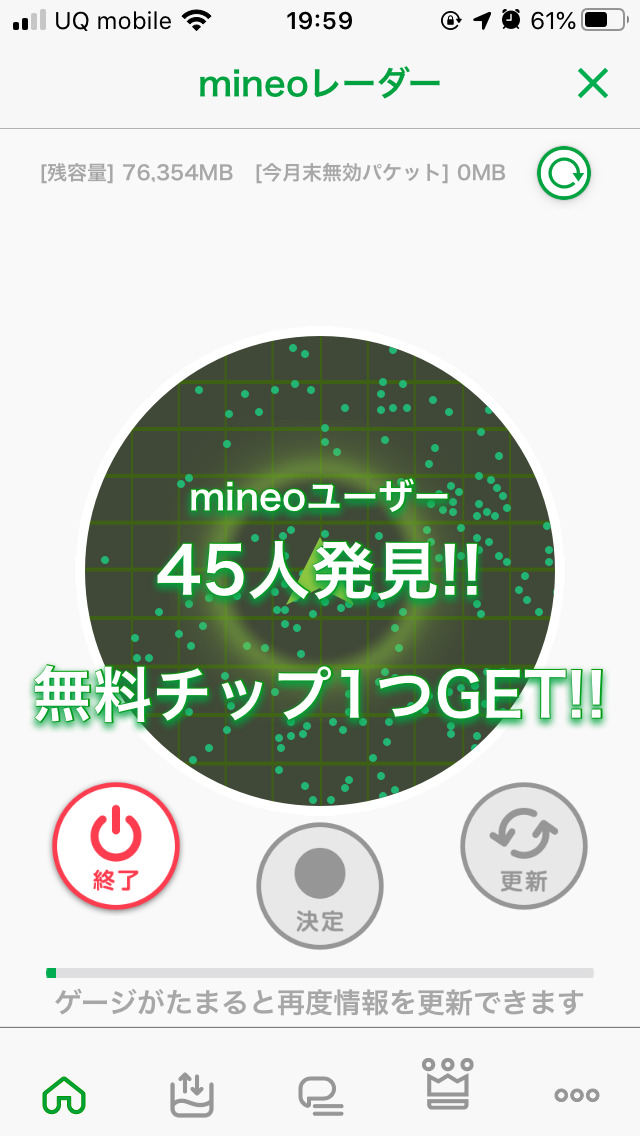Open the more options tab
Screen dimensions: 640x1136
(577, 1095)
